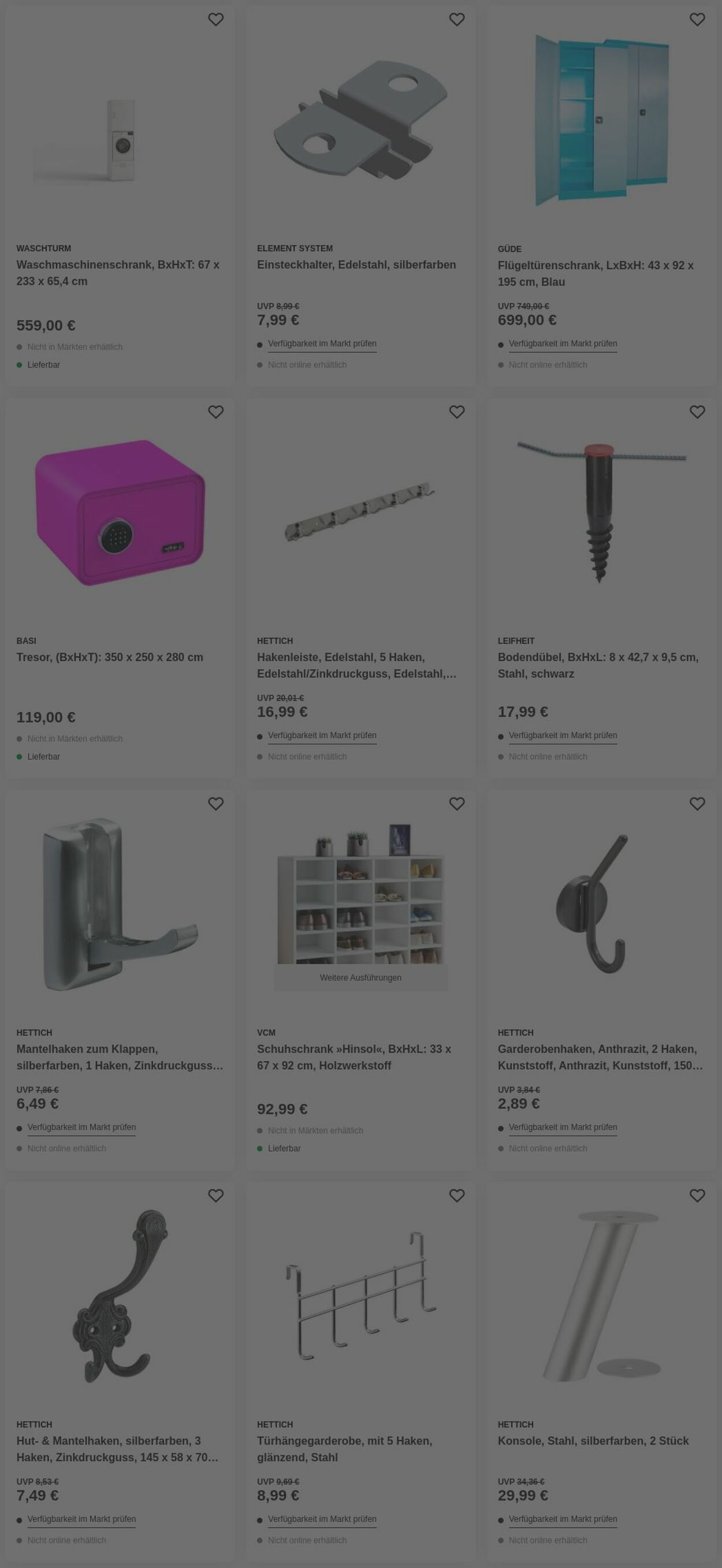
Task: Favorite the Einsteckhalter Edelstahl item
Action: tap(456, 20)
